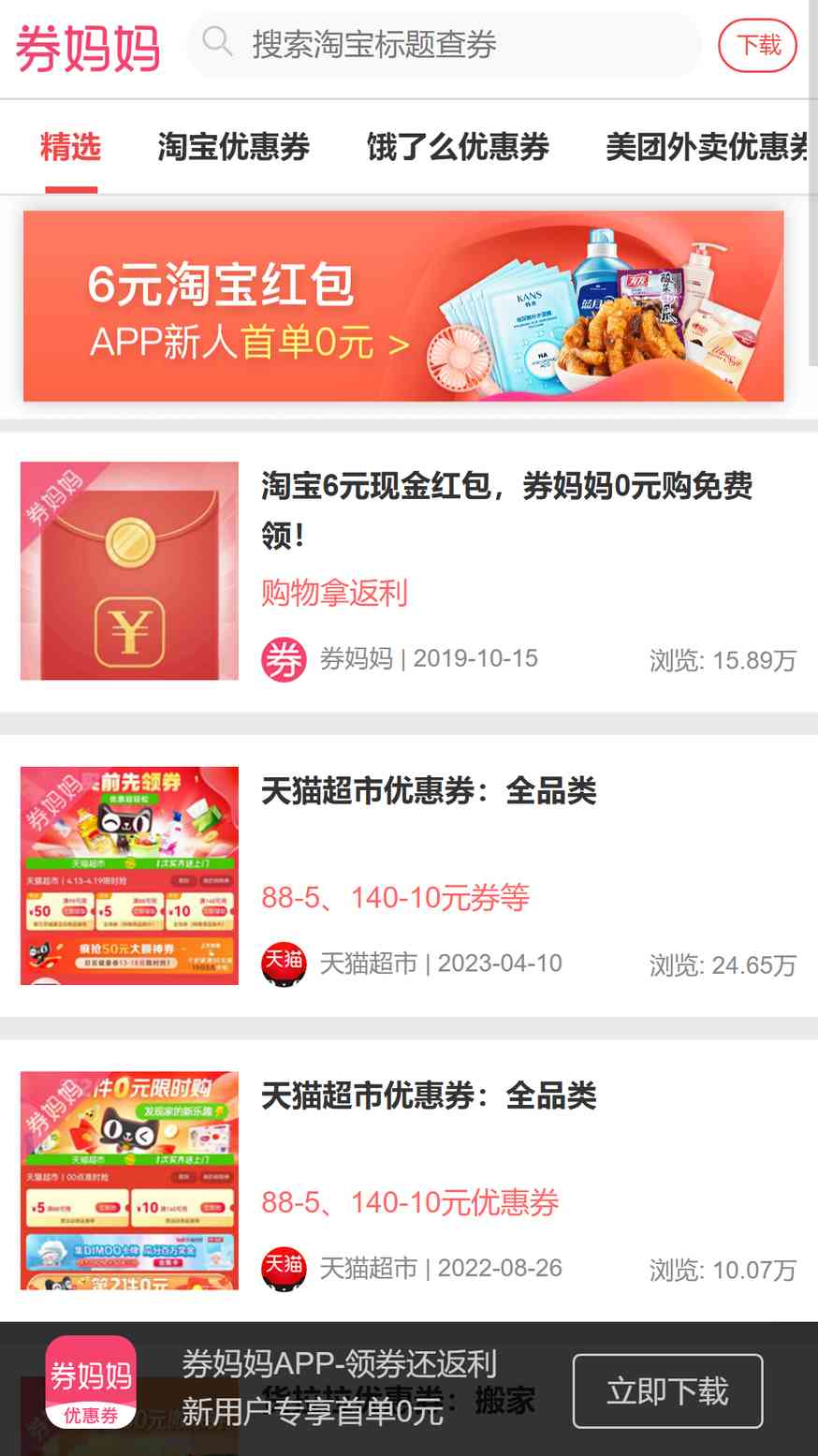Image resolution: width=818 pixels, height=1456 pixels.
Task: Tap the 搜索淘宝标题查券 search box
Action: (x=444, y=45)
